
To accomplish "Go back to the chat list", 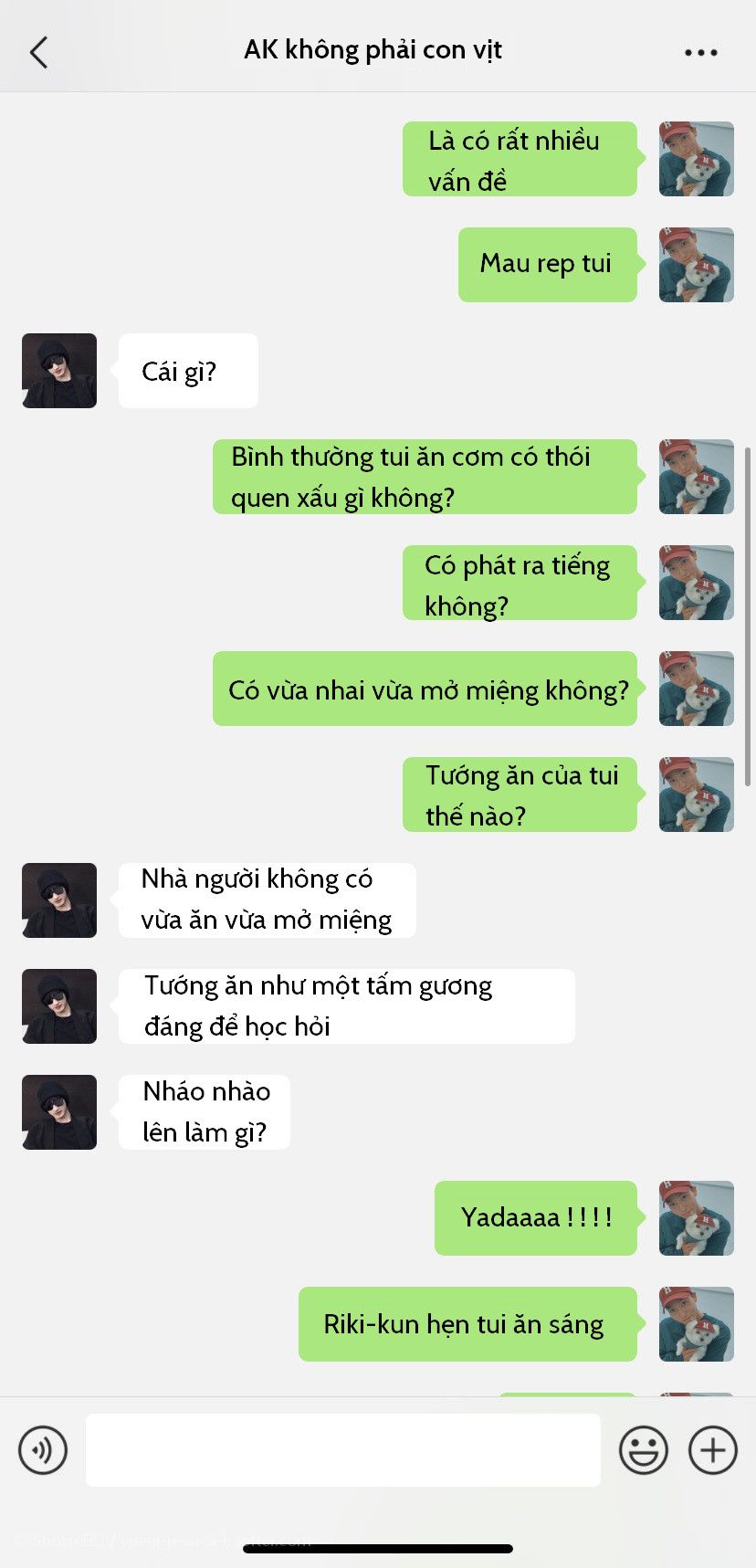I will click(x=38, y=52).
